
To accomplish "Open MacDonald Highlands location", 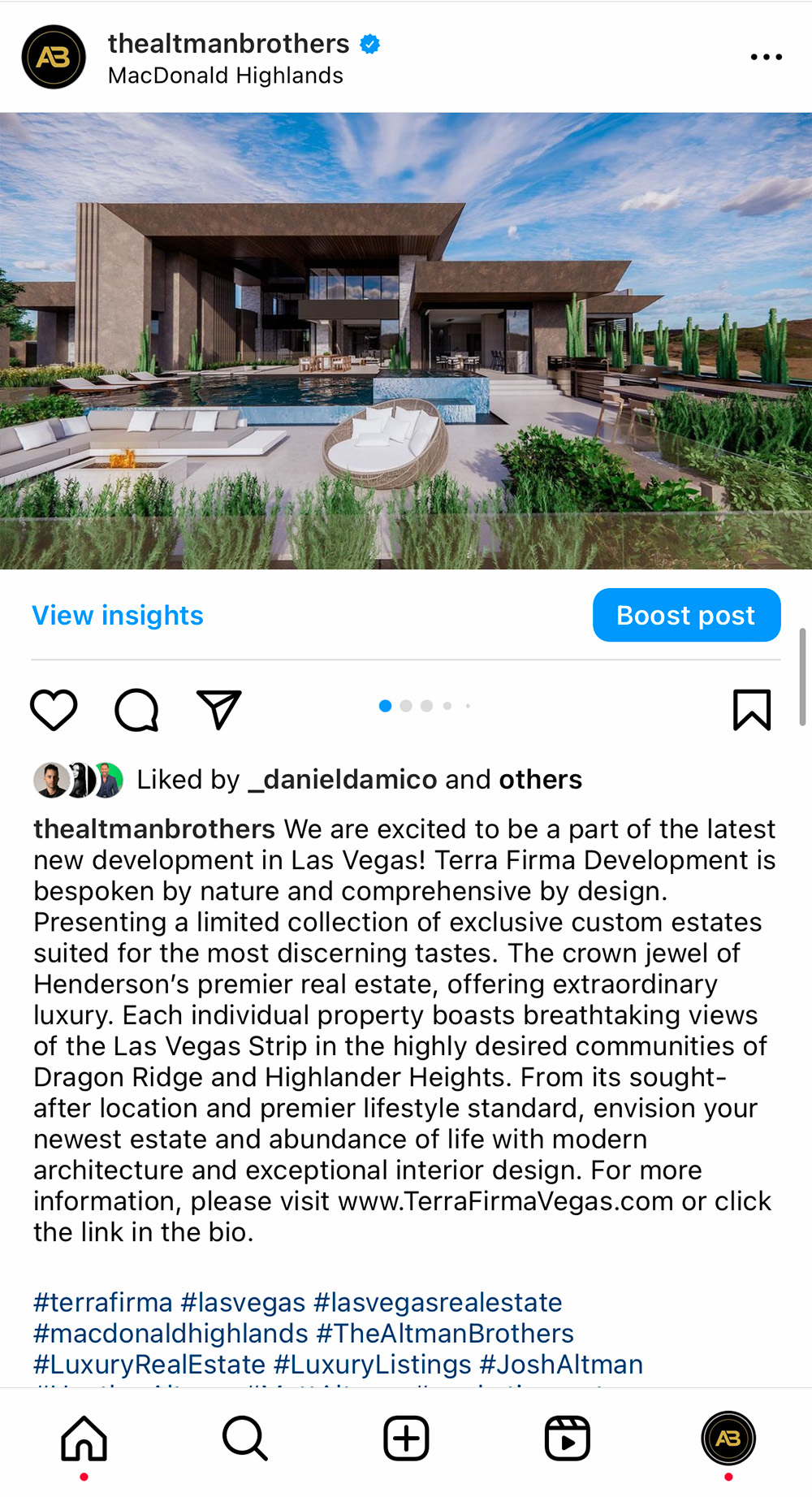I will pos(226,76).
